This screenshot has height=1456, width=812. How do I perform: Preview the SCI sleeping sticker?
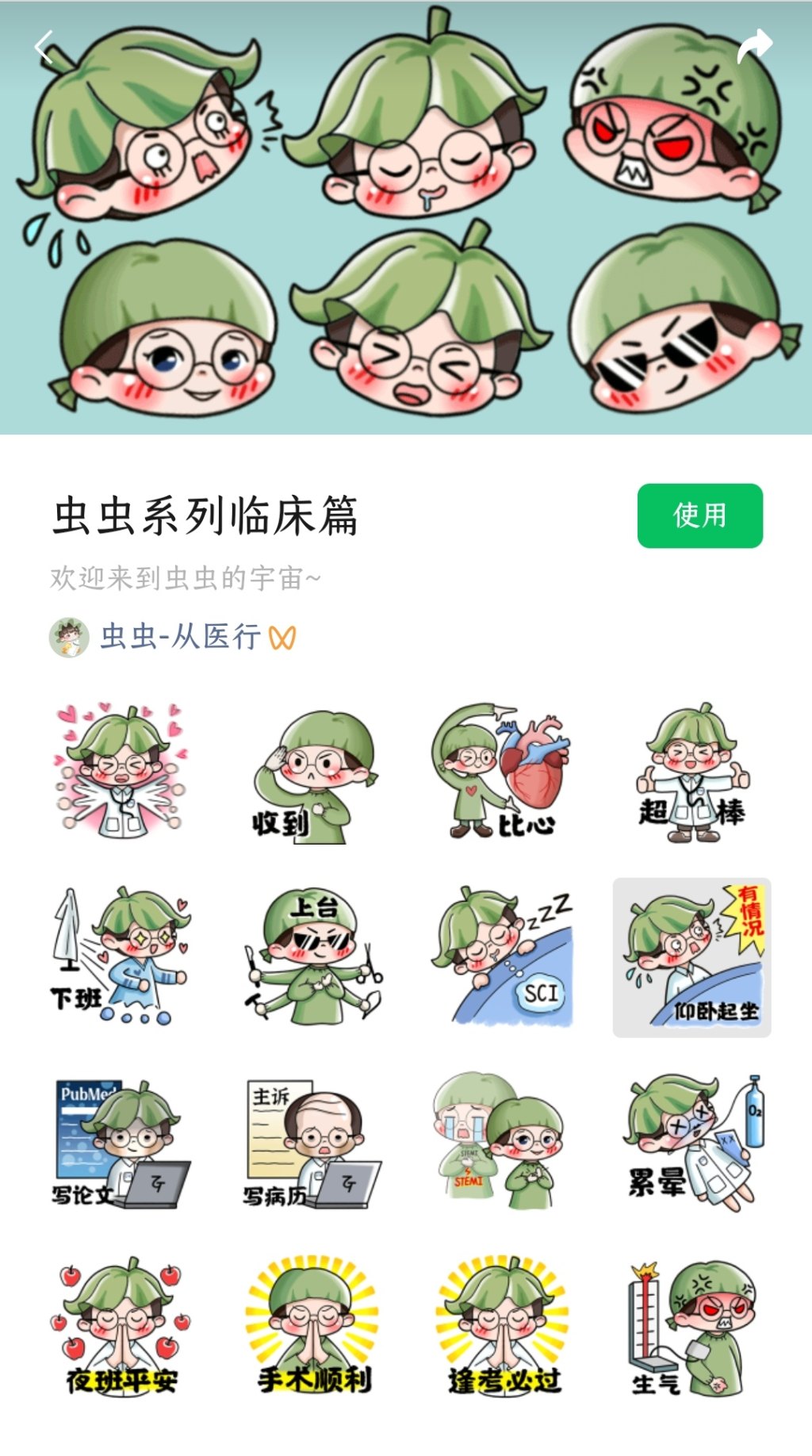point(503,956)
